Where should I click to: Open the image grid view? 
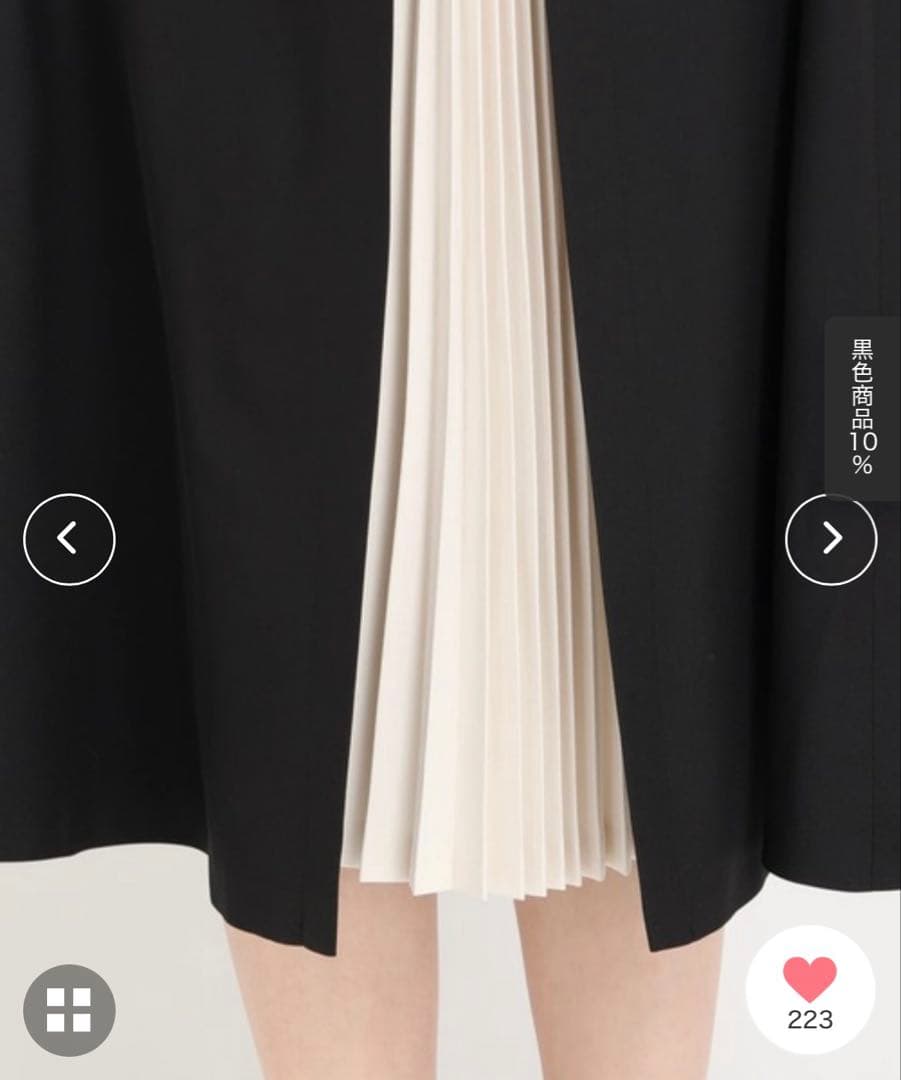69,1010
